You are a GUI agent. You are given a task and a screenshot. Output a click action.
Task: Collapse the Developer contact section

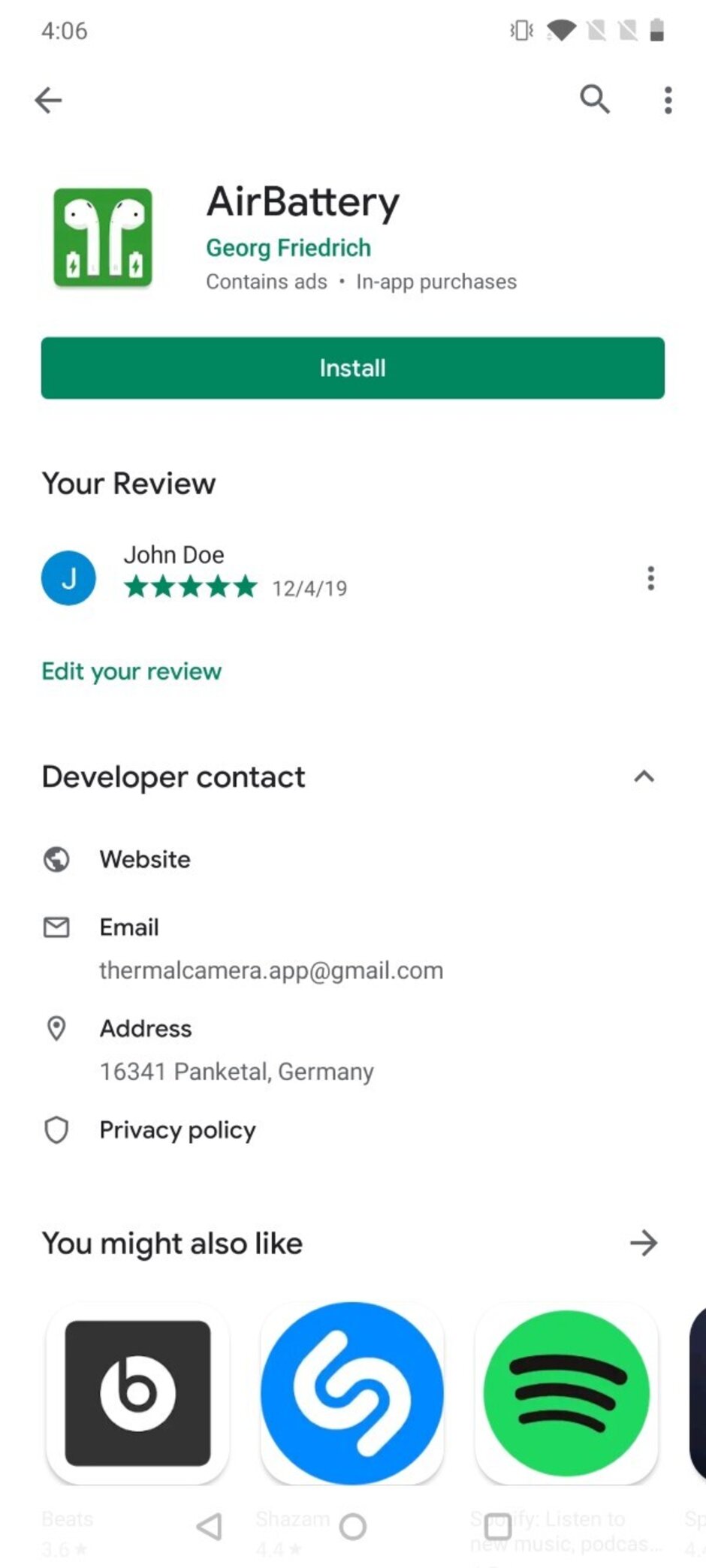tap(644, 776)
